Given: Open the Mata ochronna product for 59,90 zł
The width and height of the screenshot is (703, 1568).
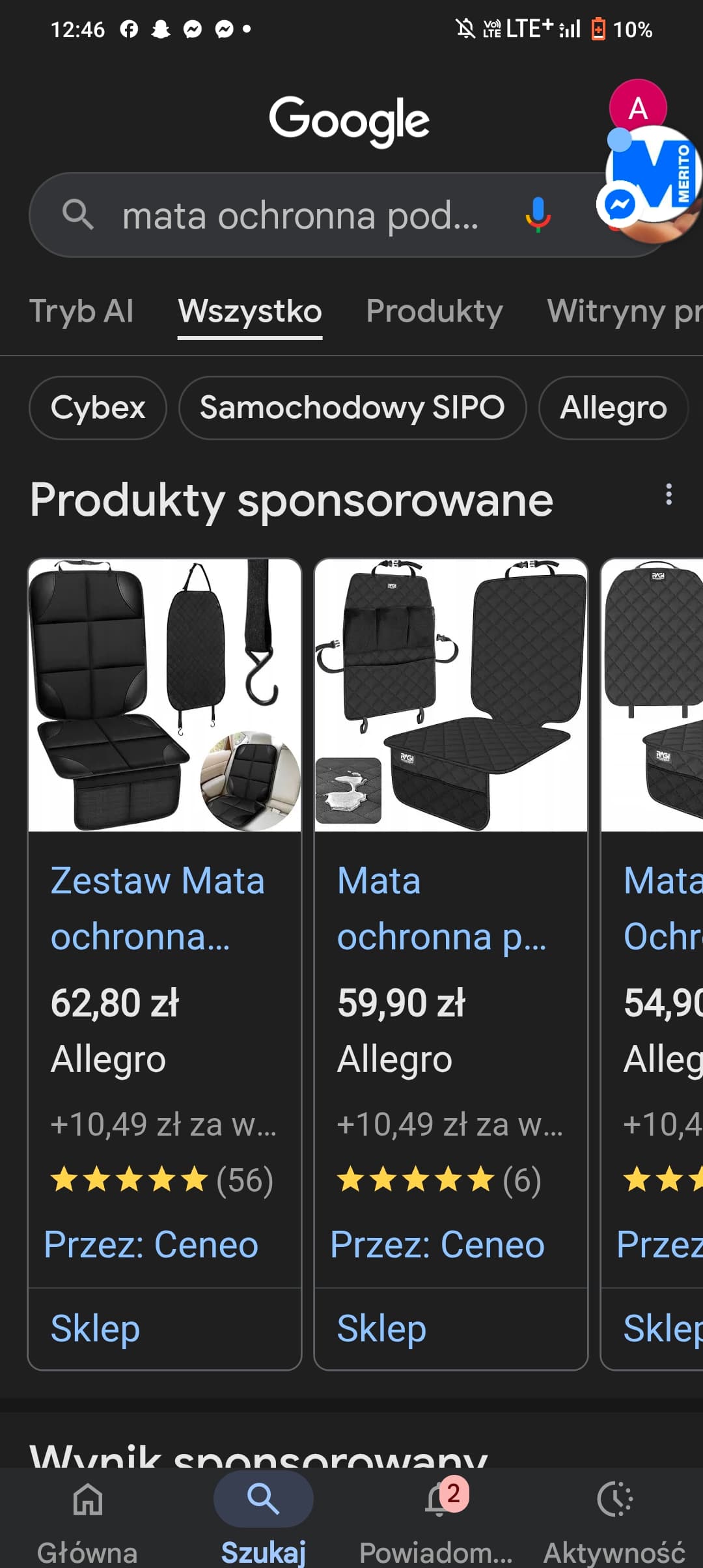Looking at the screenshot, I should [441, 908].
